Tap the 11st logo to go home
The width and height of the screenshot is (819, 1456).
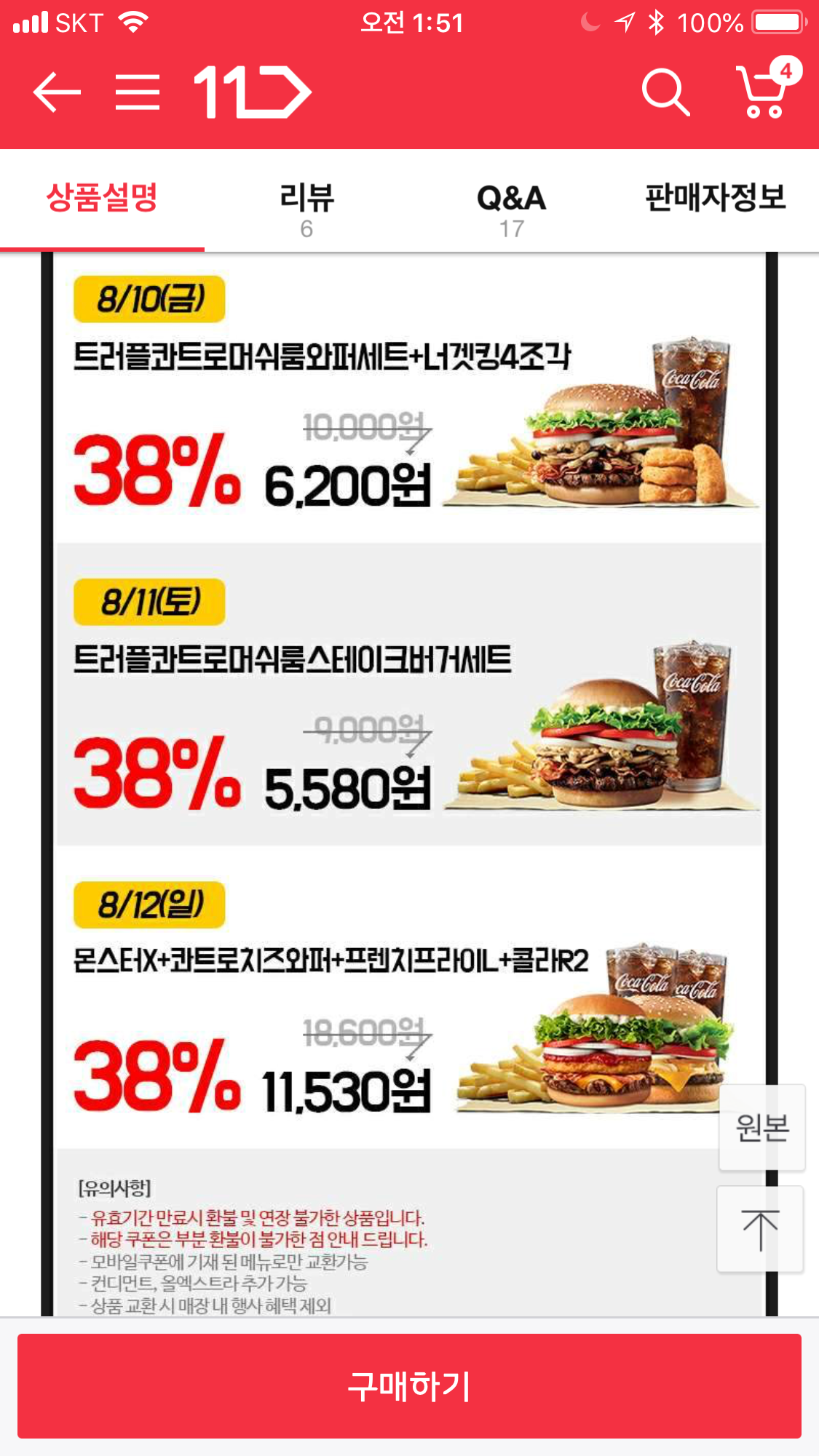[253, 92]
